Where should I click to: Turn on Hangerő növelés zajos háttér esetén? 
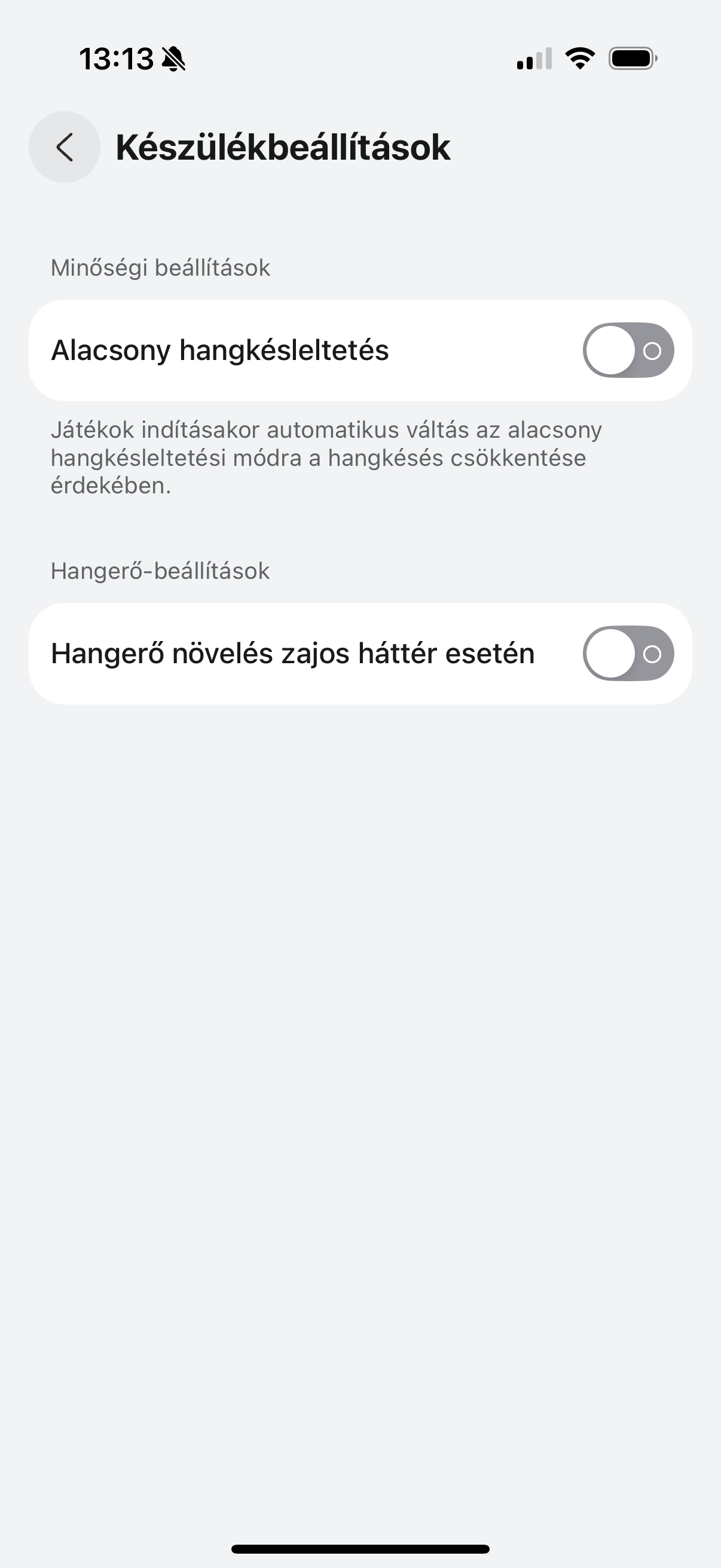[628, 654]
